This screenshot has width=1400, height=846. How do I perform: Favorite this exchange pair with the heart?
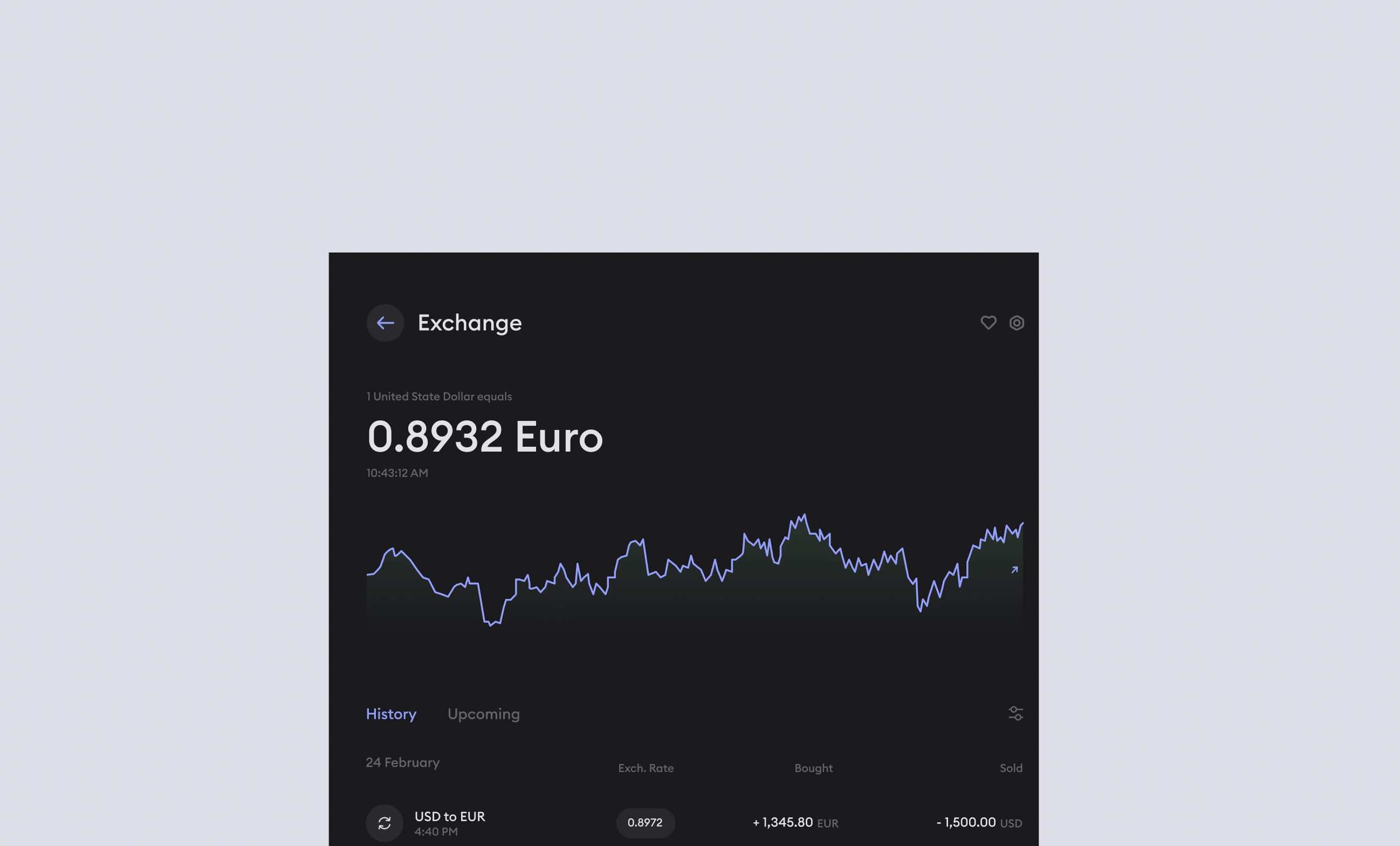coord(988,323)
